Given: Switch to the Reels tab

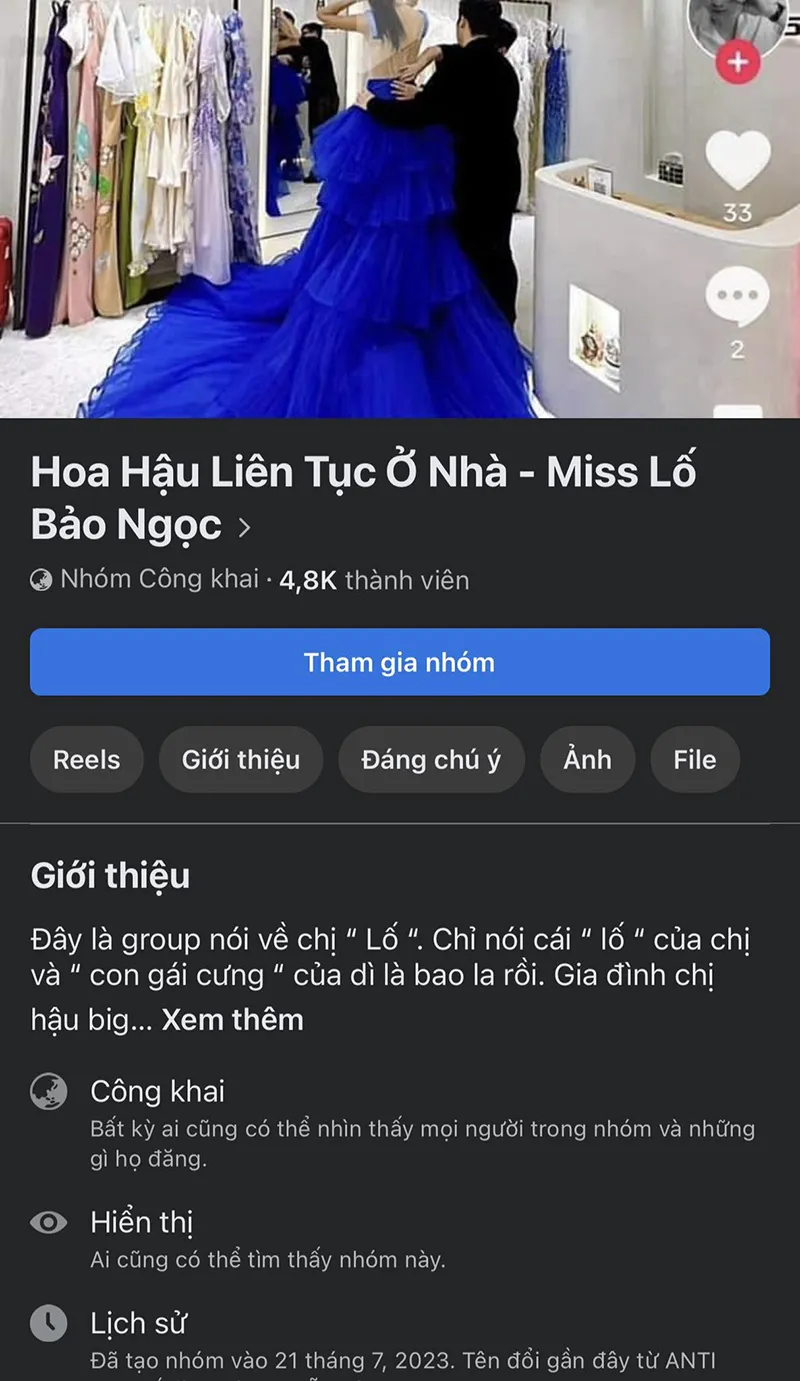Looking at the screenshot, I should pyautogui.click(x=86, y=759).
